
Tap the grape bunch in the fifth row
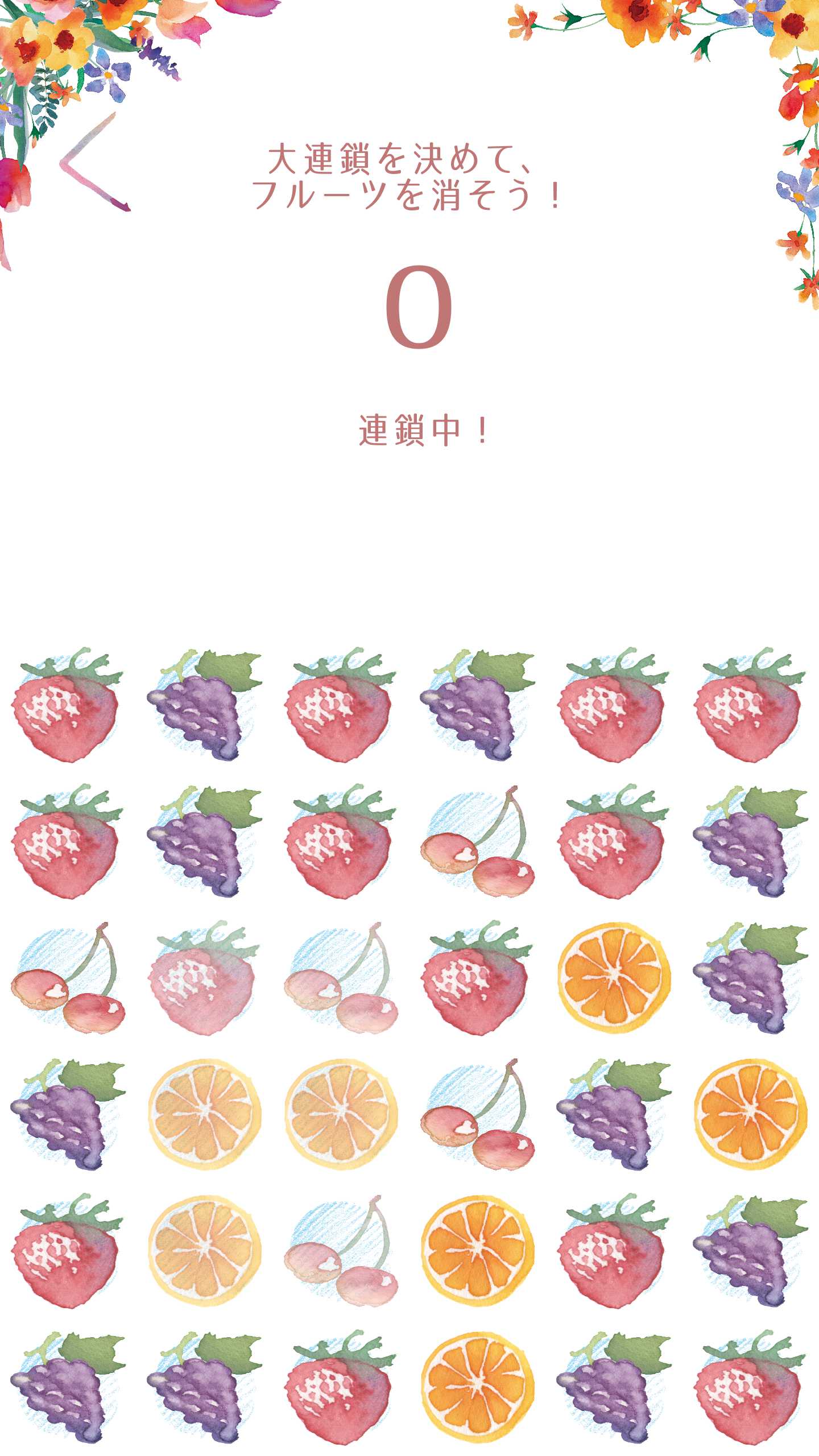click(750, 1252)
